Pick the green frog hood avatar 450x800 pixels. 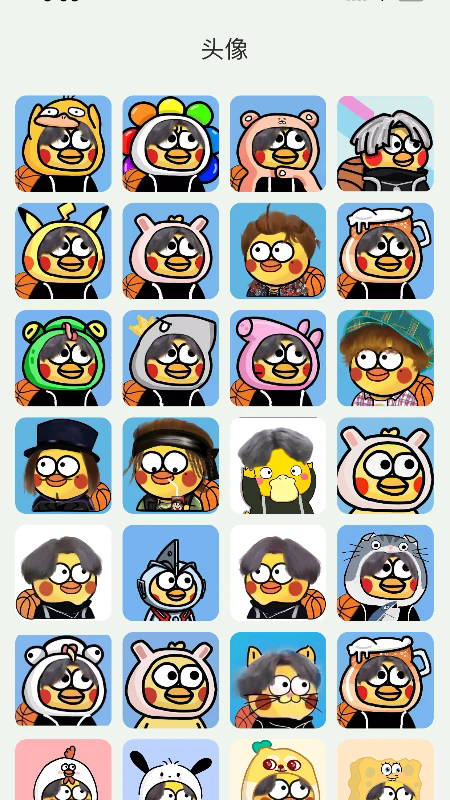pos(63,358)
